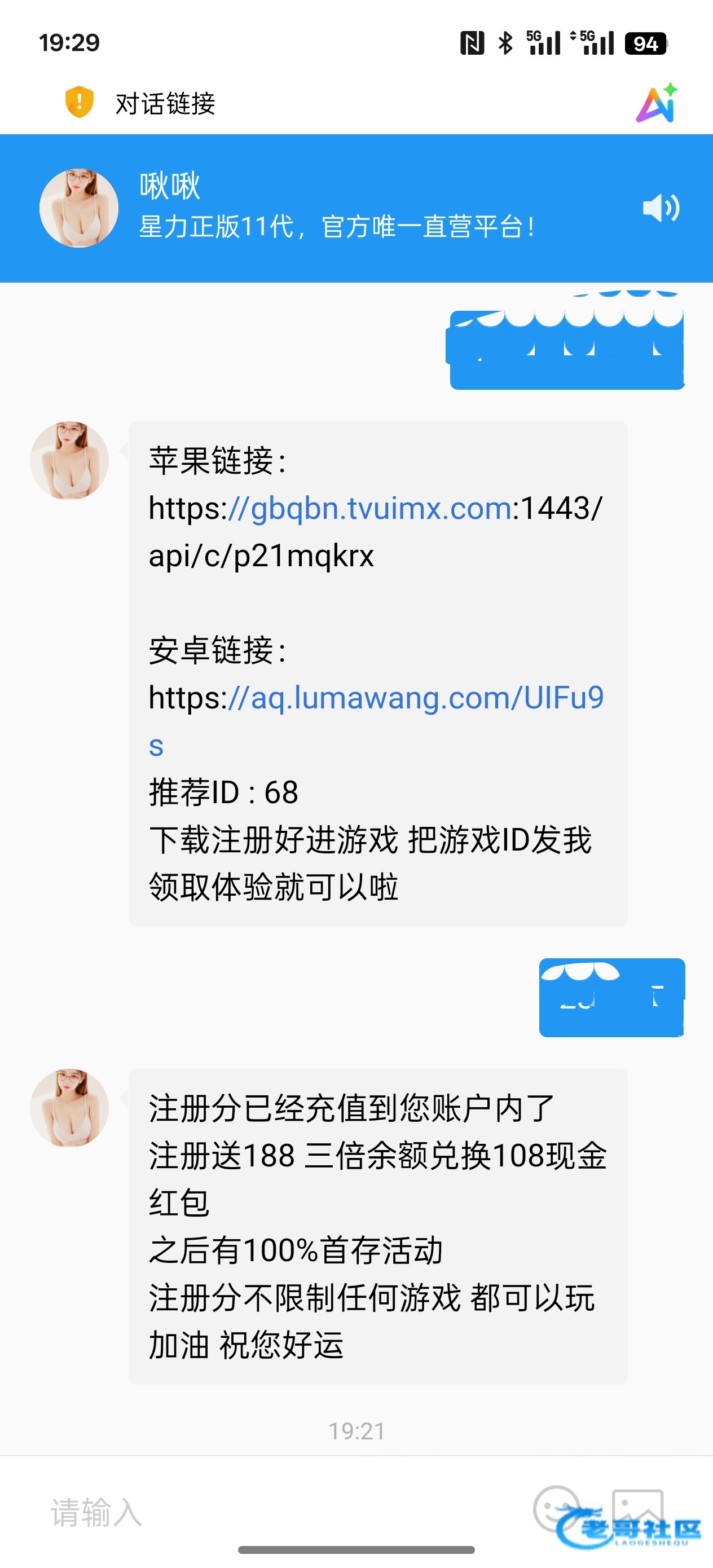Screen dimensions: 713x1568
Task: View 啾啾's profile avatar in header
Action: point(79,208)
